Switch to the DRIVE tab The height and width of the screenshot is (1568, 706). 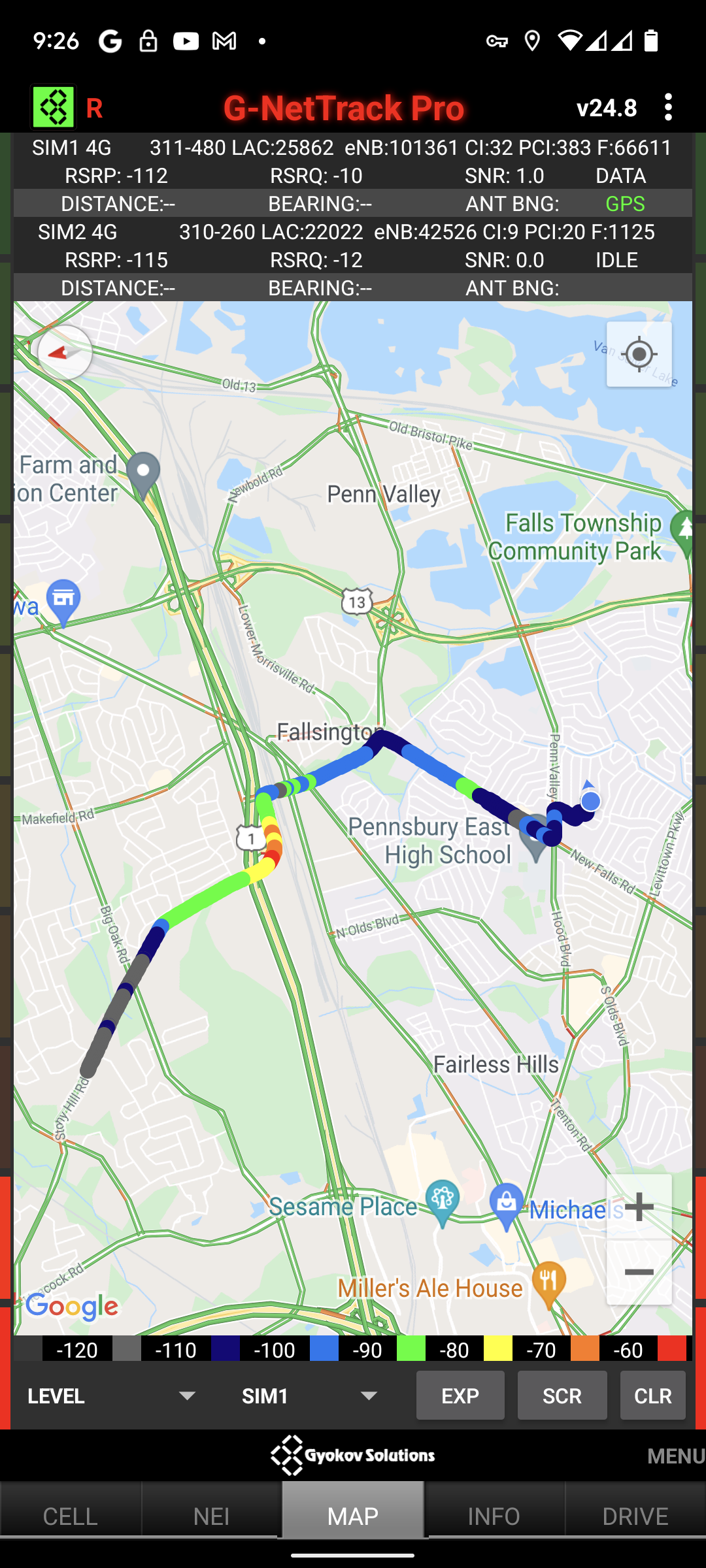635,1516
